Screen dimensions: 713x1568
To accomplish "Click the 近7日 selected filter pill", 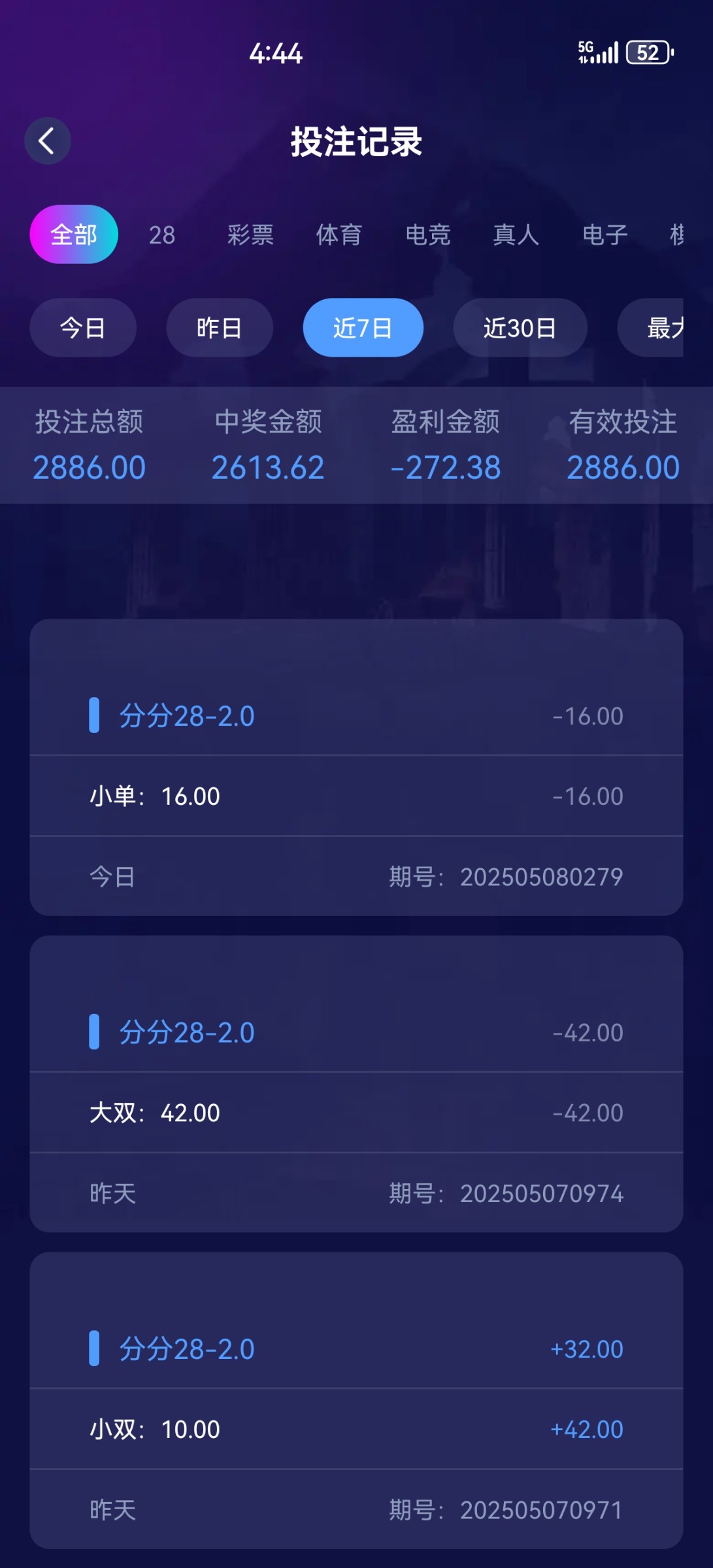I will point(363,327).
